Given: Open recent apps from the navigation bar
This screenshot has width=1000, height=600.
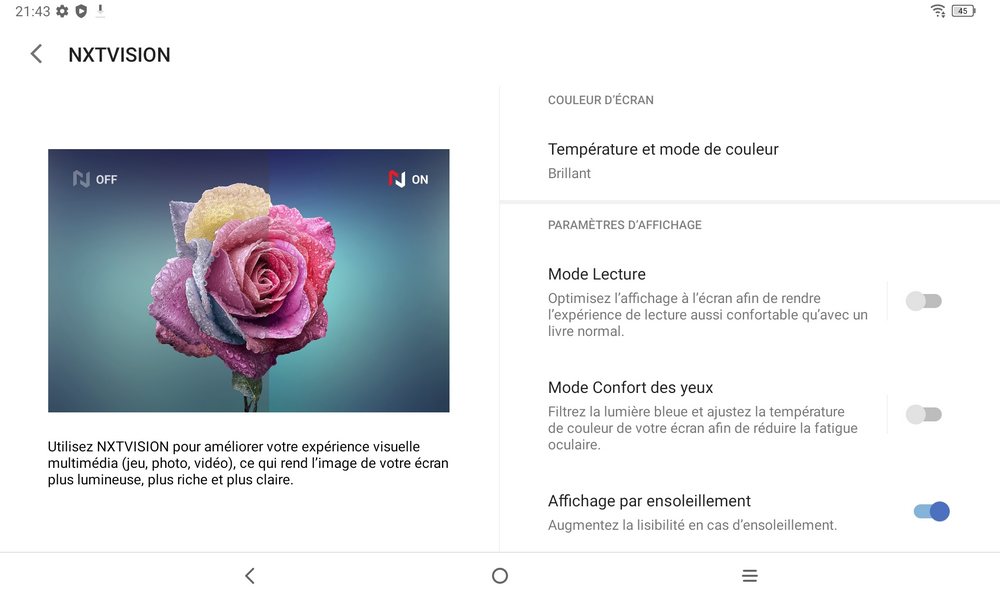Looking at the screenshot, I should coord(750,576).
